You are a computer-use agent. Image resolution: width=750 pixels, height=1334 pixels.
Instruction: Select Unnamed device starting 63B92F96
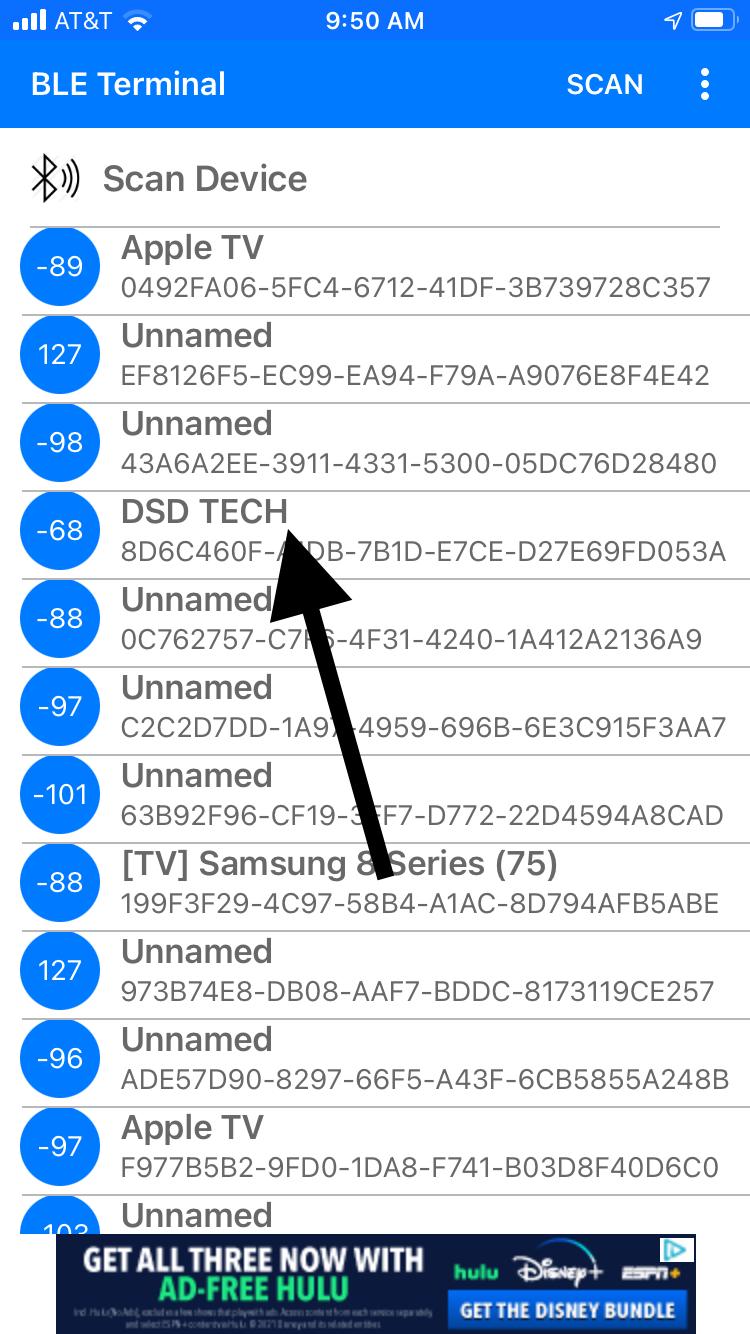pyautogui.click(x=400, y=795)
